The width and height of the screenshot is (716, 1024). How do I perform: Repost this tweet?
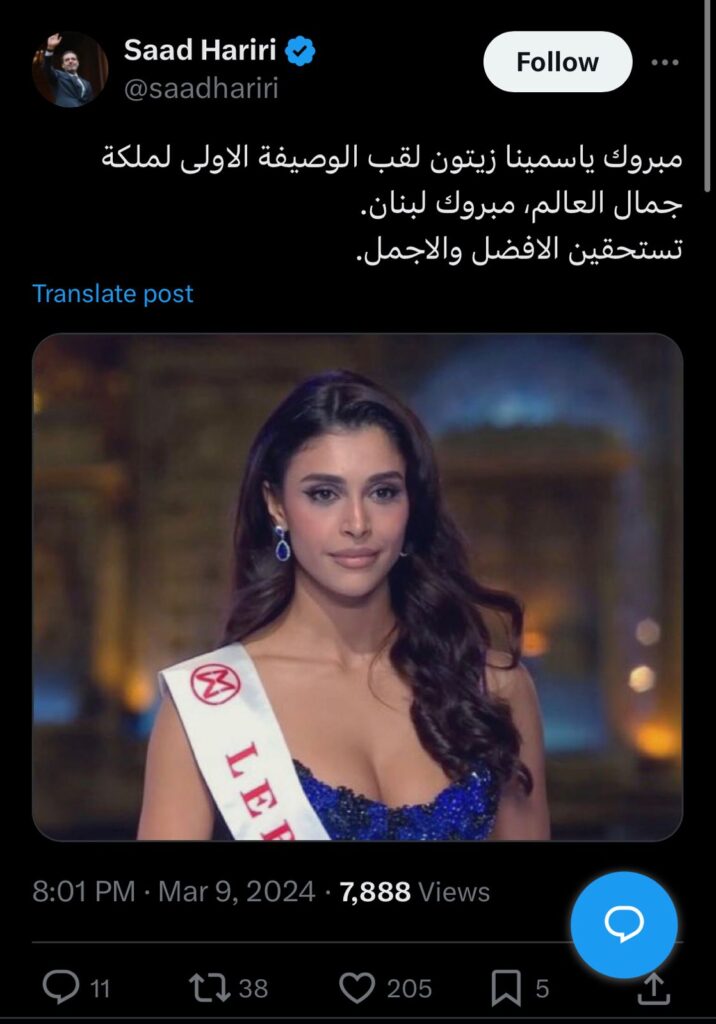(207, 988)
